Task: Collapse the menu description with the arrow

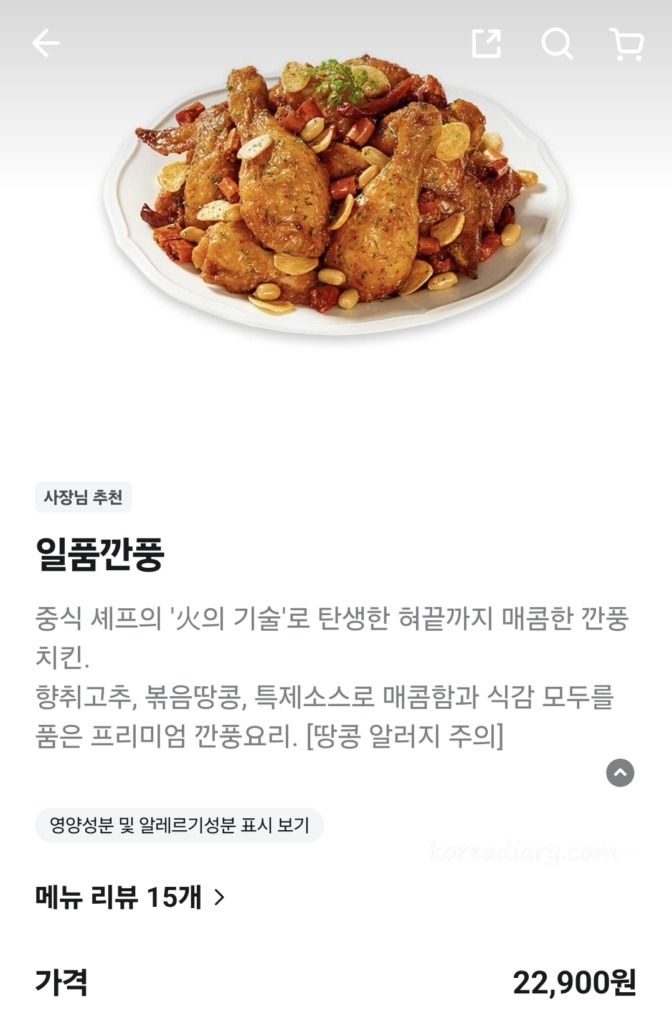Action: tap(620, 772)
